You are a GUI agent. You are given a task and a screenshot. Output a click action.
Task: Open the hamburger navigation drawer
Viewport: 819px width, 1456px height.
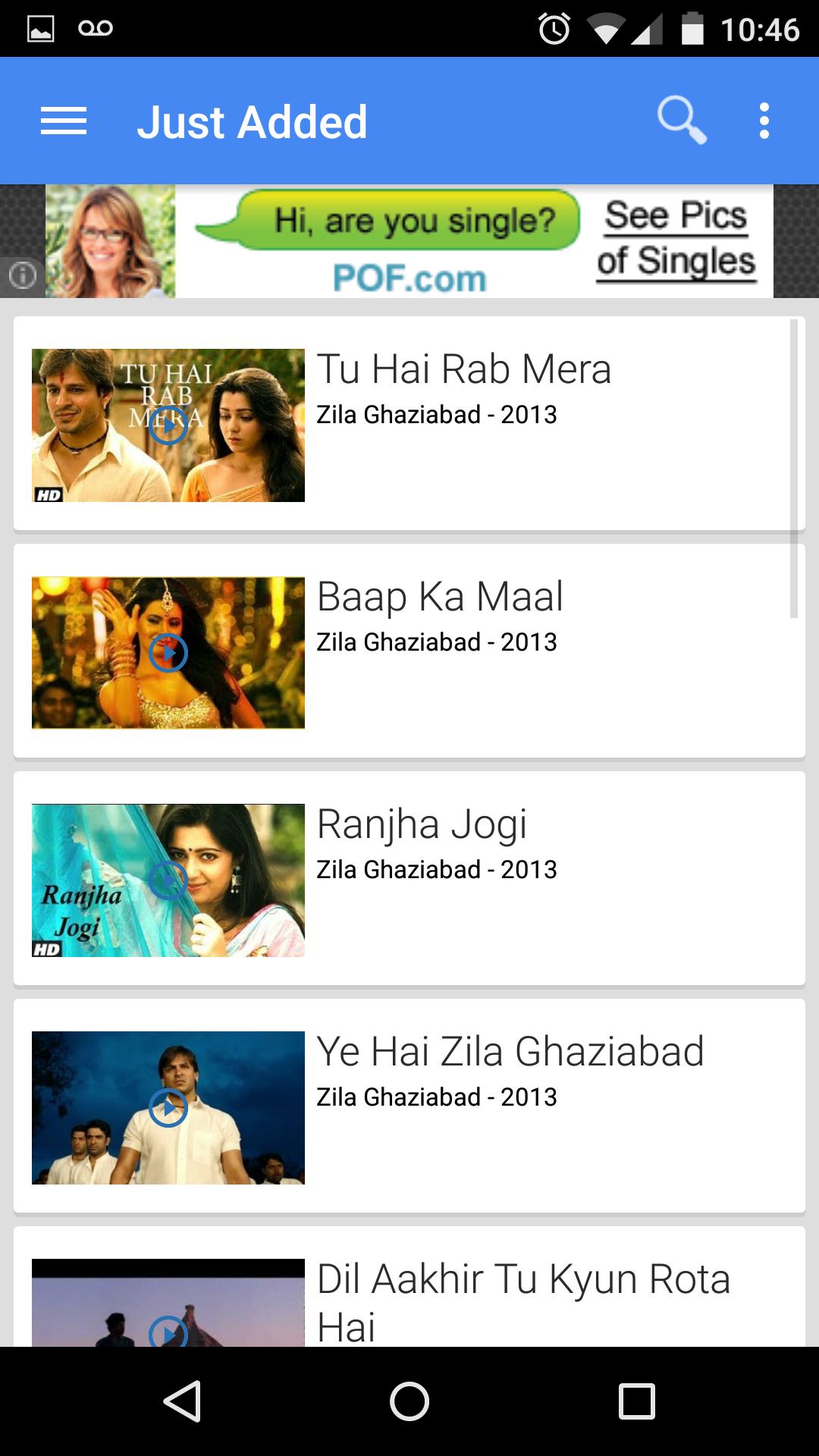point(64,121)
